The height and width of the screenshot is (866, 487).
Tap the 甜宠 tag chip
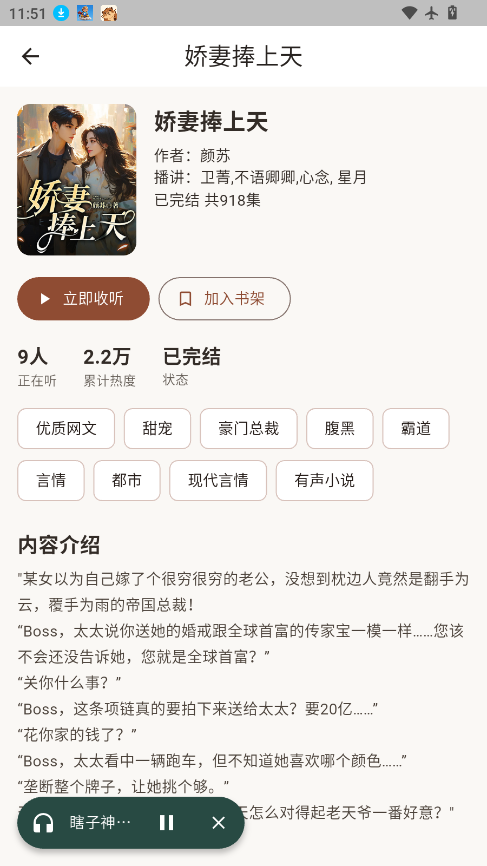click(157, 429)
